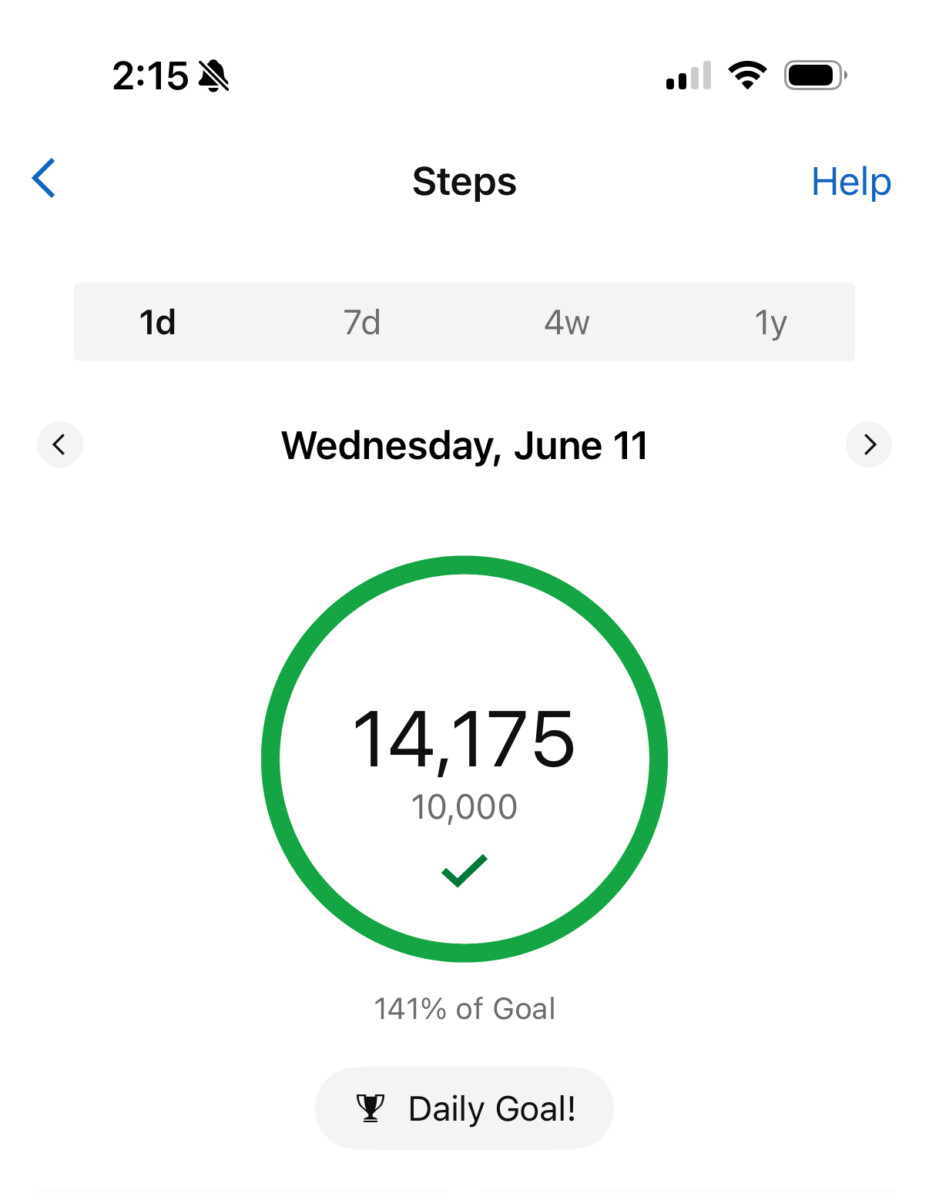The width and height of the screenshot is (929, 1200).
Task: Go back from the Steps screen
Action: tap(44, 180)
